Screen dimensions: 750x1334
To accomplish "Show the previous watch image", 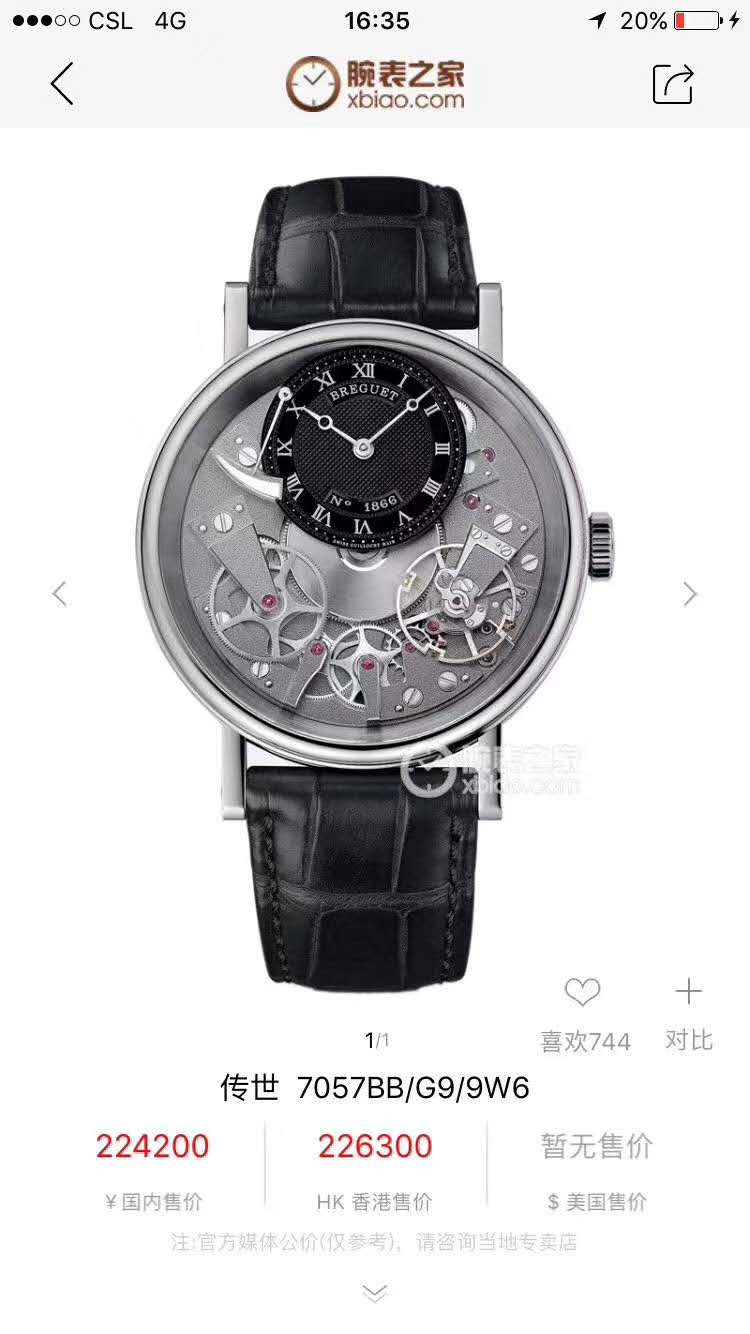I will tap(60, 594).
